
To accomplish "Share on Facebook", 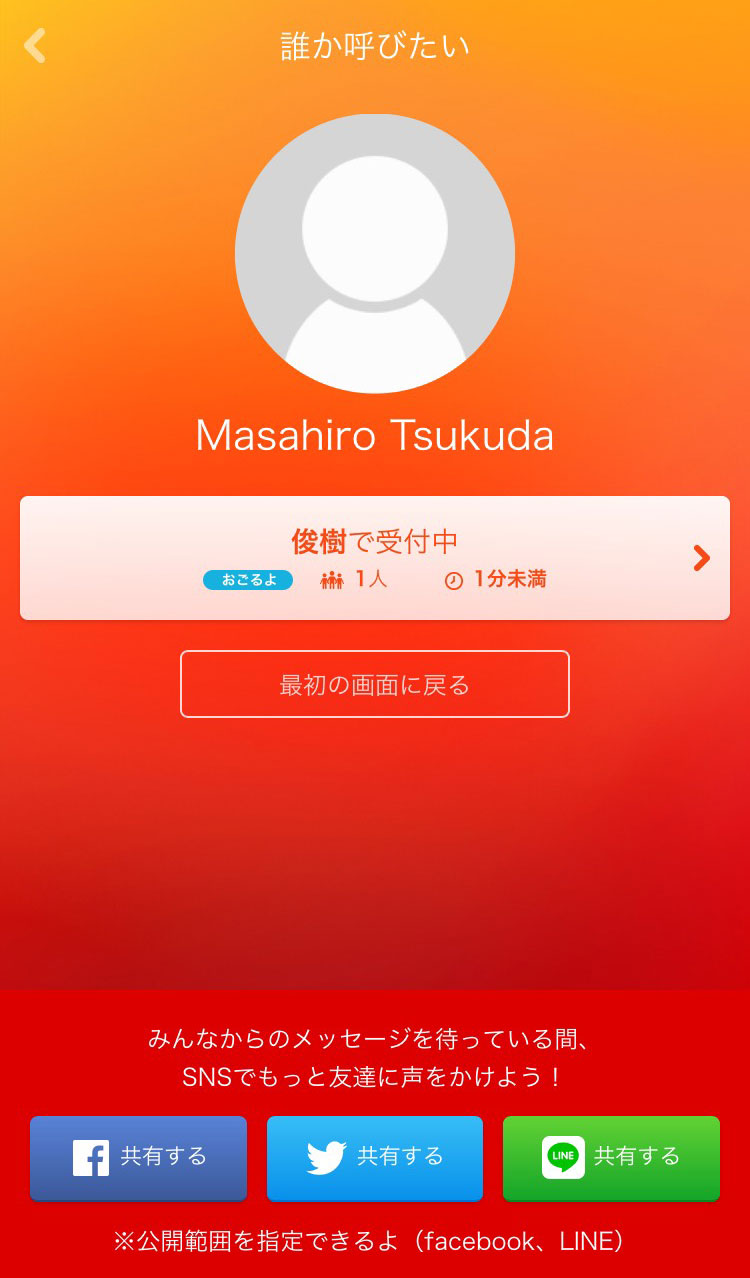I will click(138, 1158).
